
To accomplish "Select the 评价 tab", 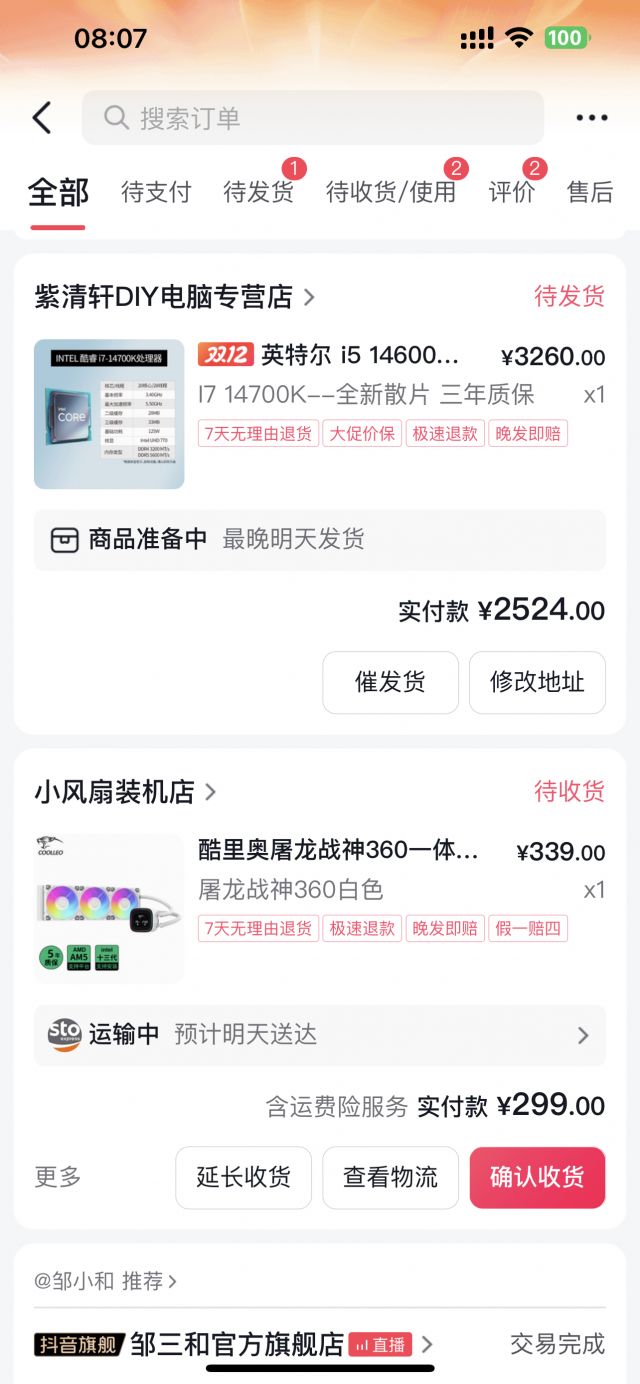I will [x=512, y=192].
